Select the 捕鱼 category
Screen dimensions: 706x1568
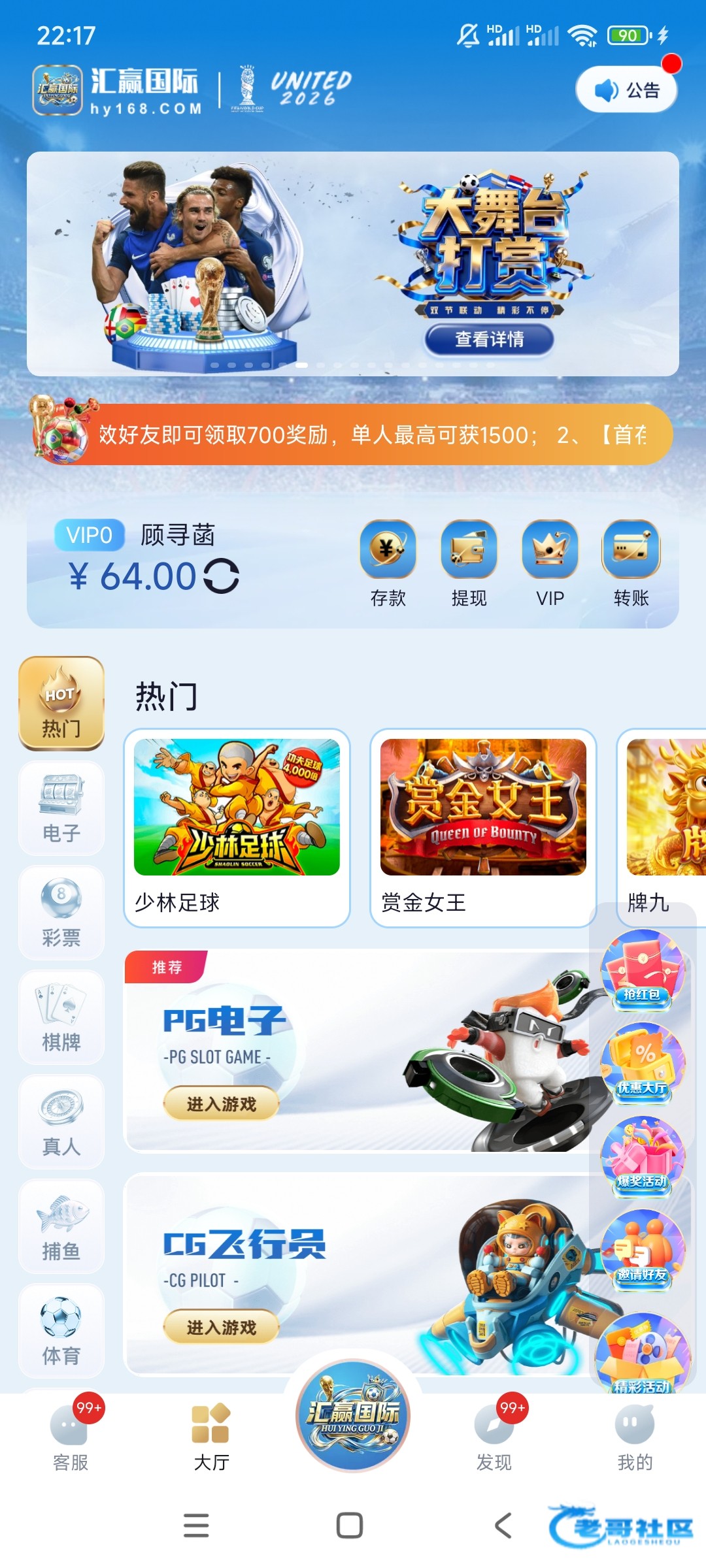pos(61,1226)
